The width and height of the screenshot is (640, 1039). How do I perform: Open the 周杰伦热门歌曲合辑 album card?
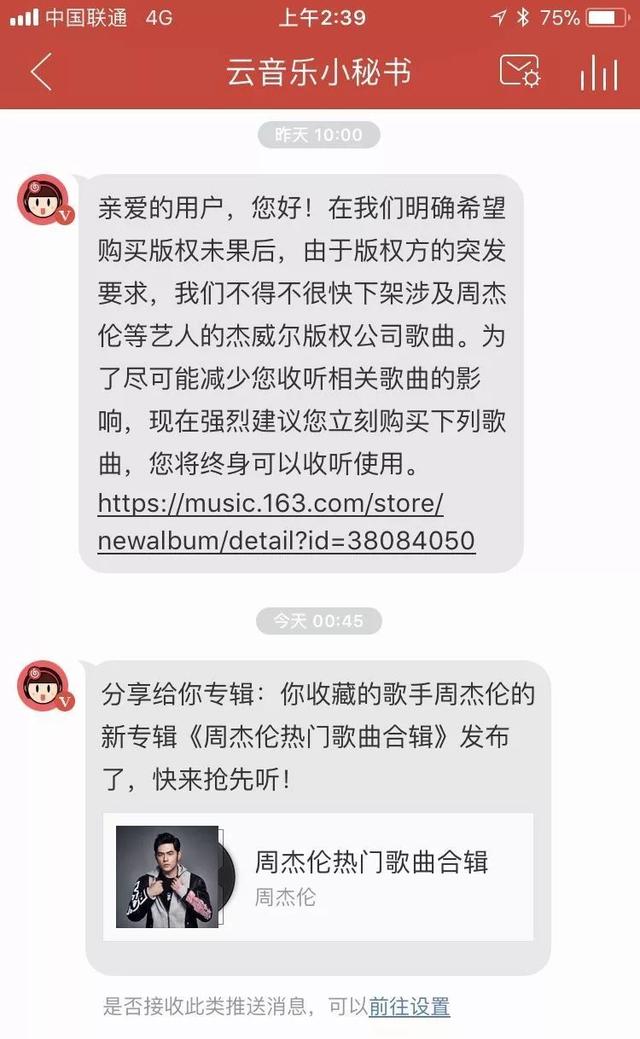point(318,877)
